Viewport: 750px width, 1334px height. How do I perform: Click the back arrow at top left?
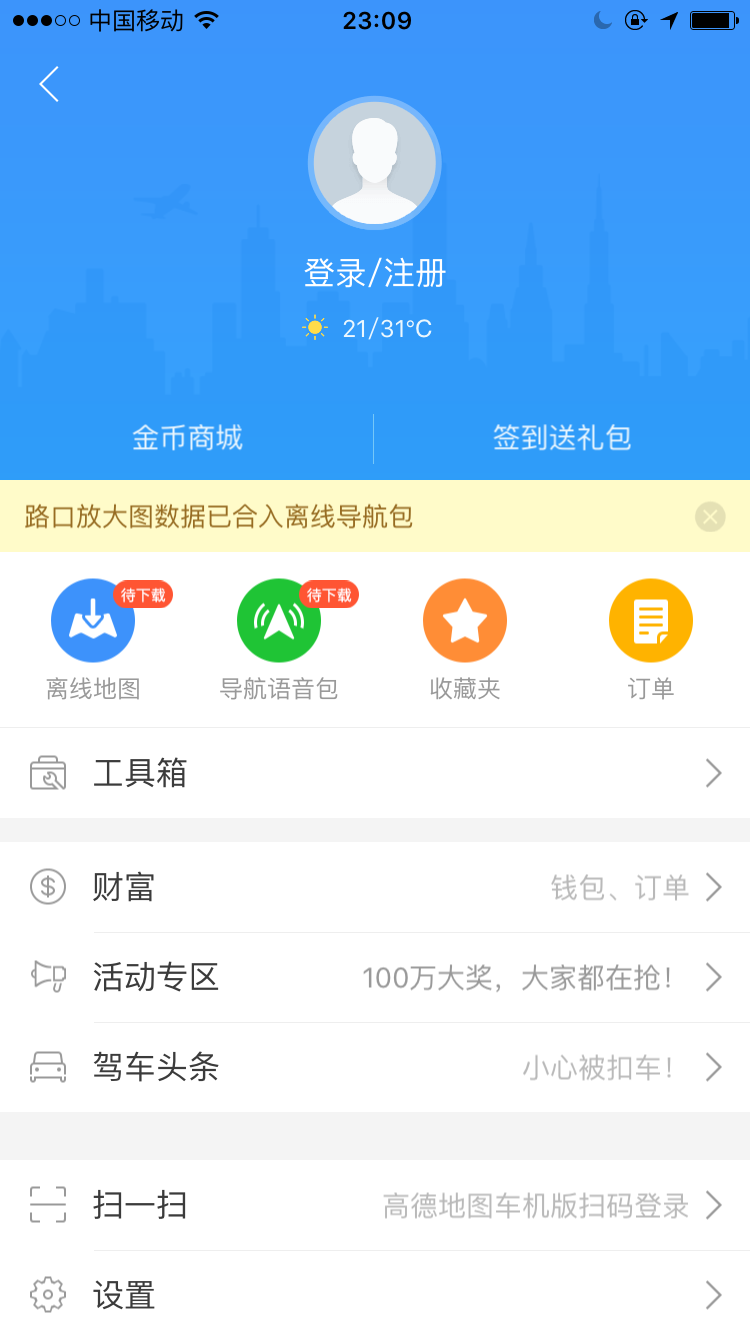tap(48, 84)
